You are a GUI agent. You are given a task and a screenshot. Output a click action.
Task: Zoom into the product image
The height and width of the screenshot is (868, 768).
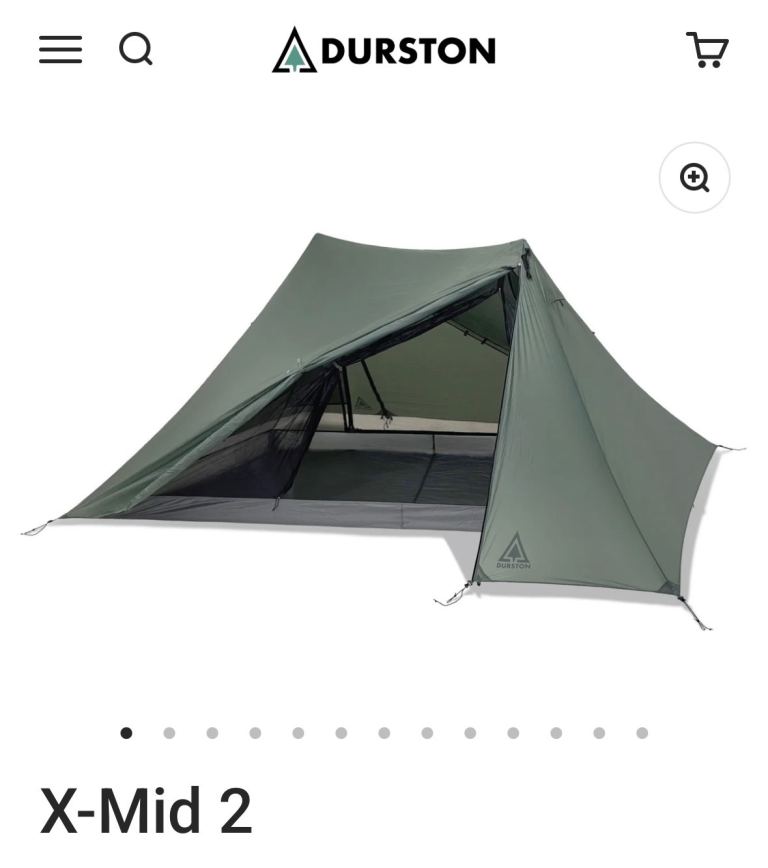pos(694,178)
